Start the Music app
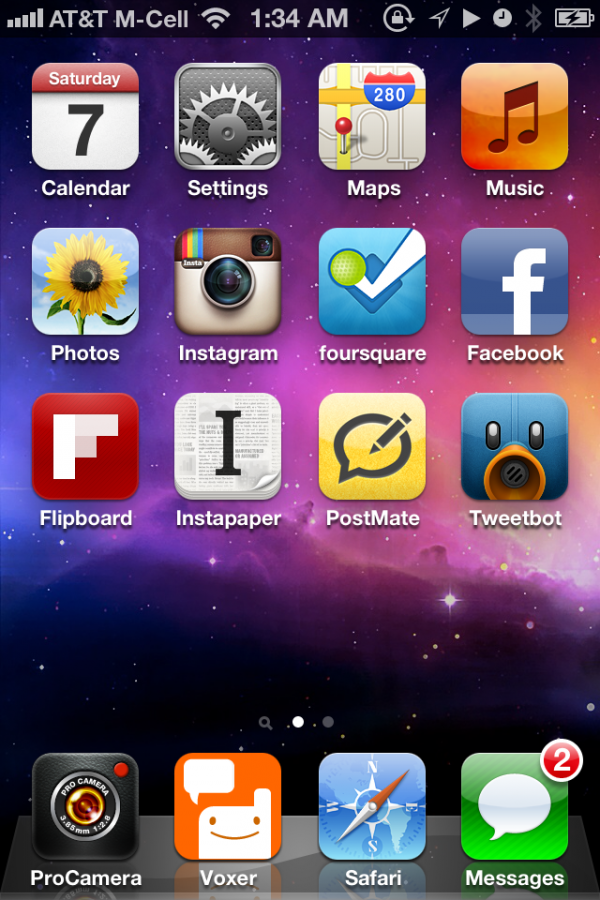The width and height of the screenshot is (600, 900). 515,117
